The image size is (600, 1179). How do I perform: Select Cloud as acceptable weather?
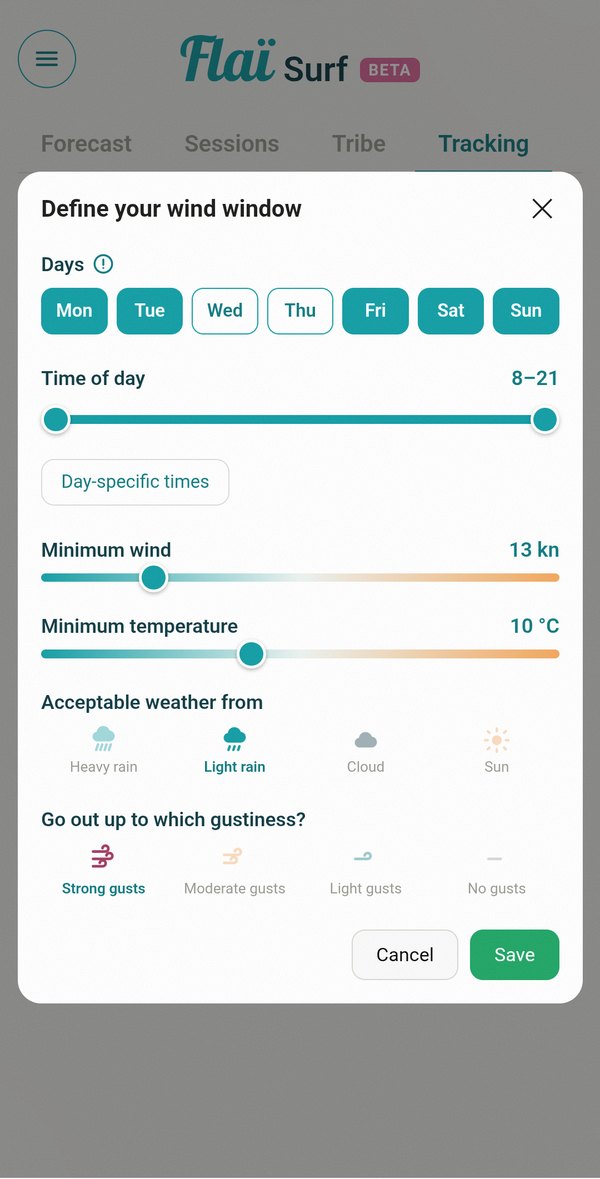[365, 750]
